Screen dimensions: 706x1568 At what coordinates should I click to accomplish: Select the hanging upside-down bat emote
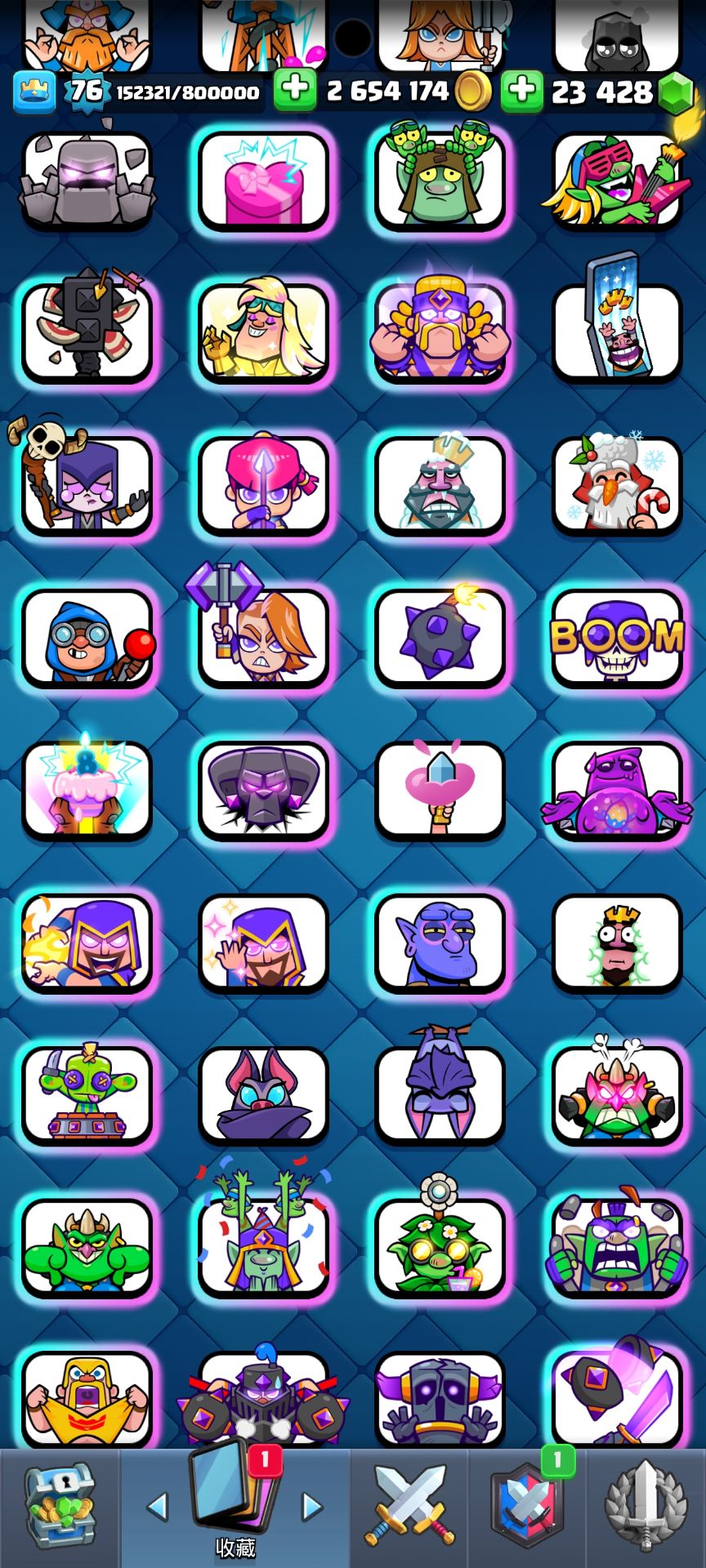coord(440,1094)
